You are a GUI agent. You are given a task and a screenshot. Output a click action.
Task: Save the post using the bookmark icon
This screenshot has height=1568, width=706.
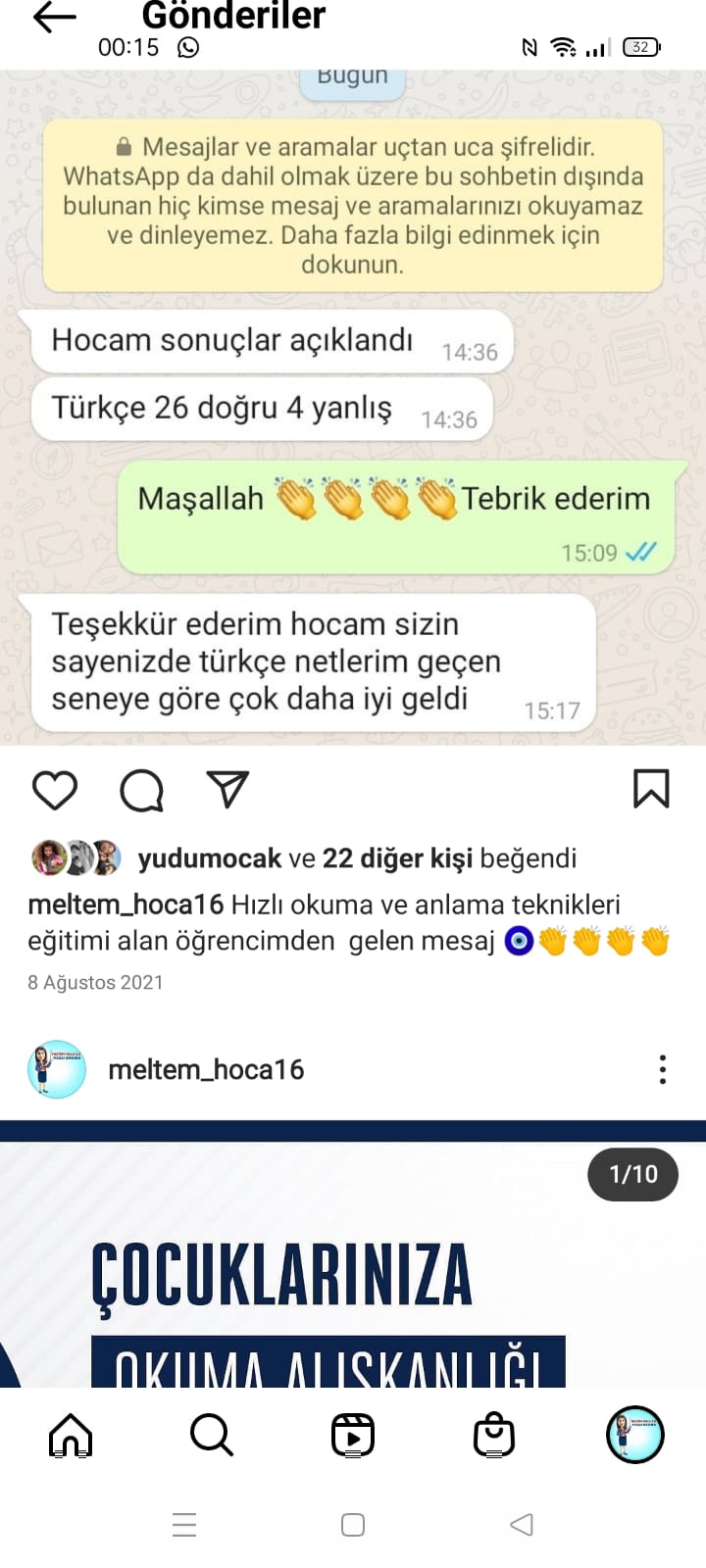(650, 789)
